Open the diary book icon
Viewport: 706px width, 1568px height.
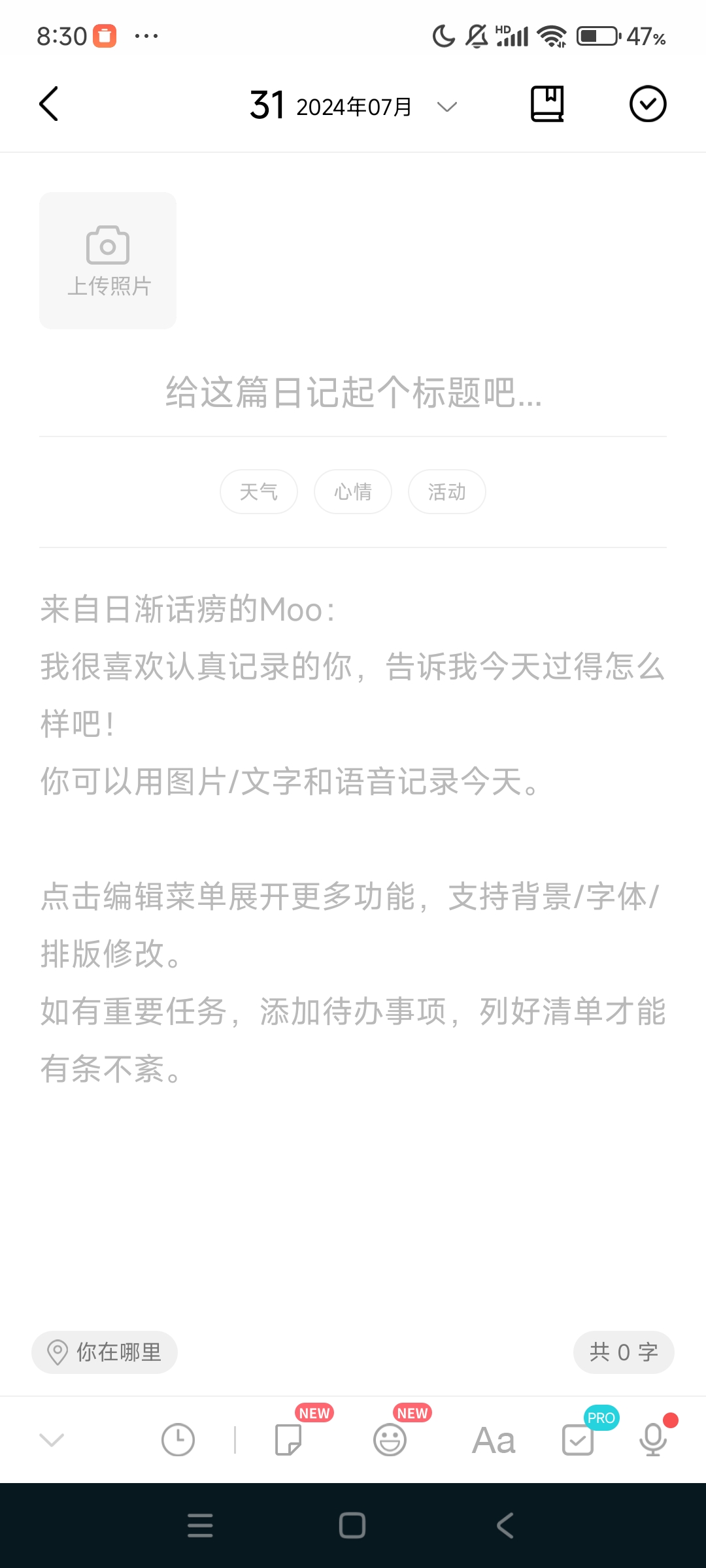[x=547, y=105]
